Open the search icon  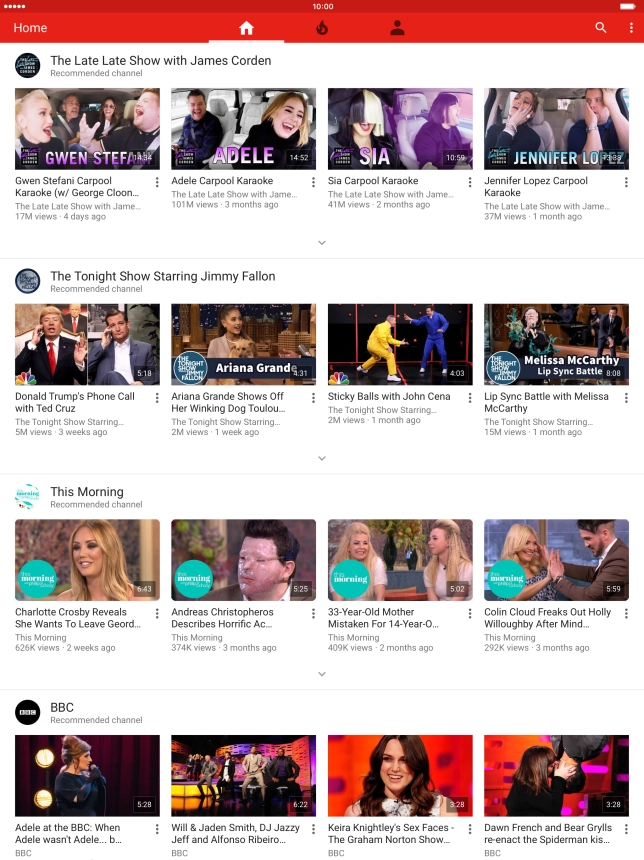[x=600, y=28]
